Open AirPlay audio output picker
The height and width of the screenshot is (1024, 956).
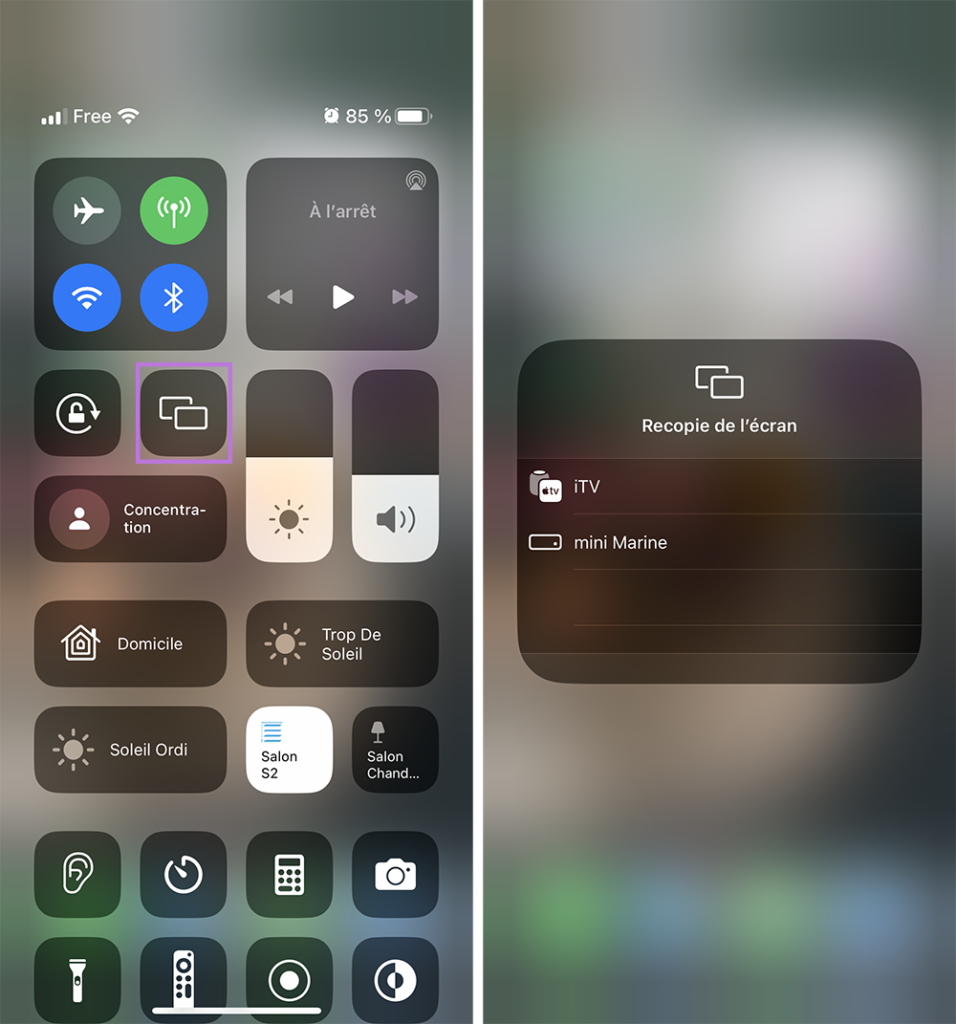click(415, 181)
